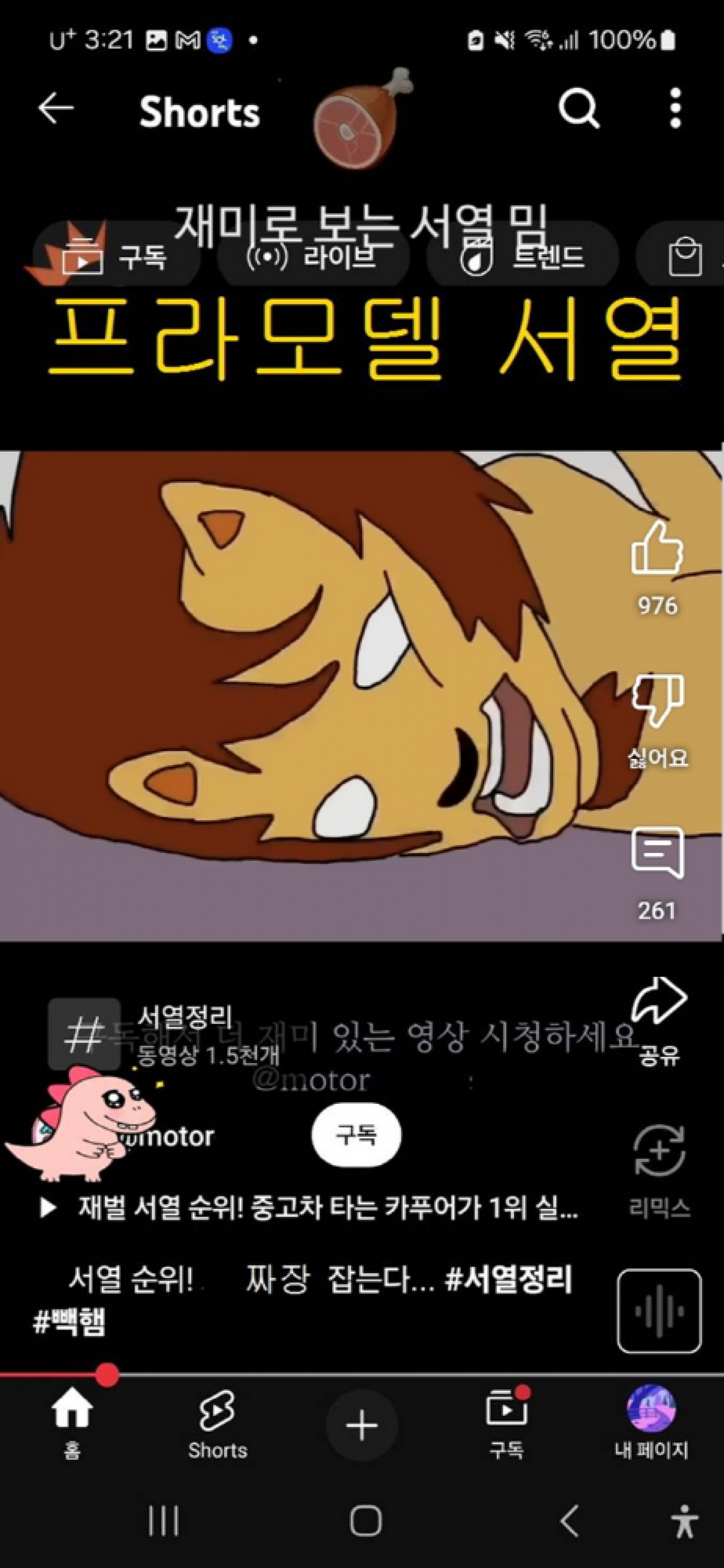Viewport: 724px width, 1568px height.
Task: Dislike this Short with 싫어요
Action: coord(657,702)
